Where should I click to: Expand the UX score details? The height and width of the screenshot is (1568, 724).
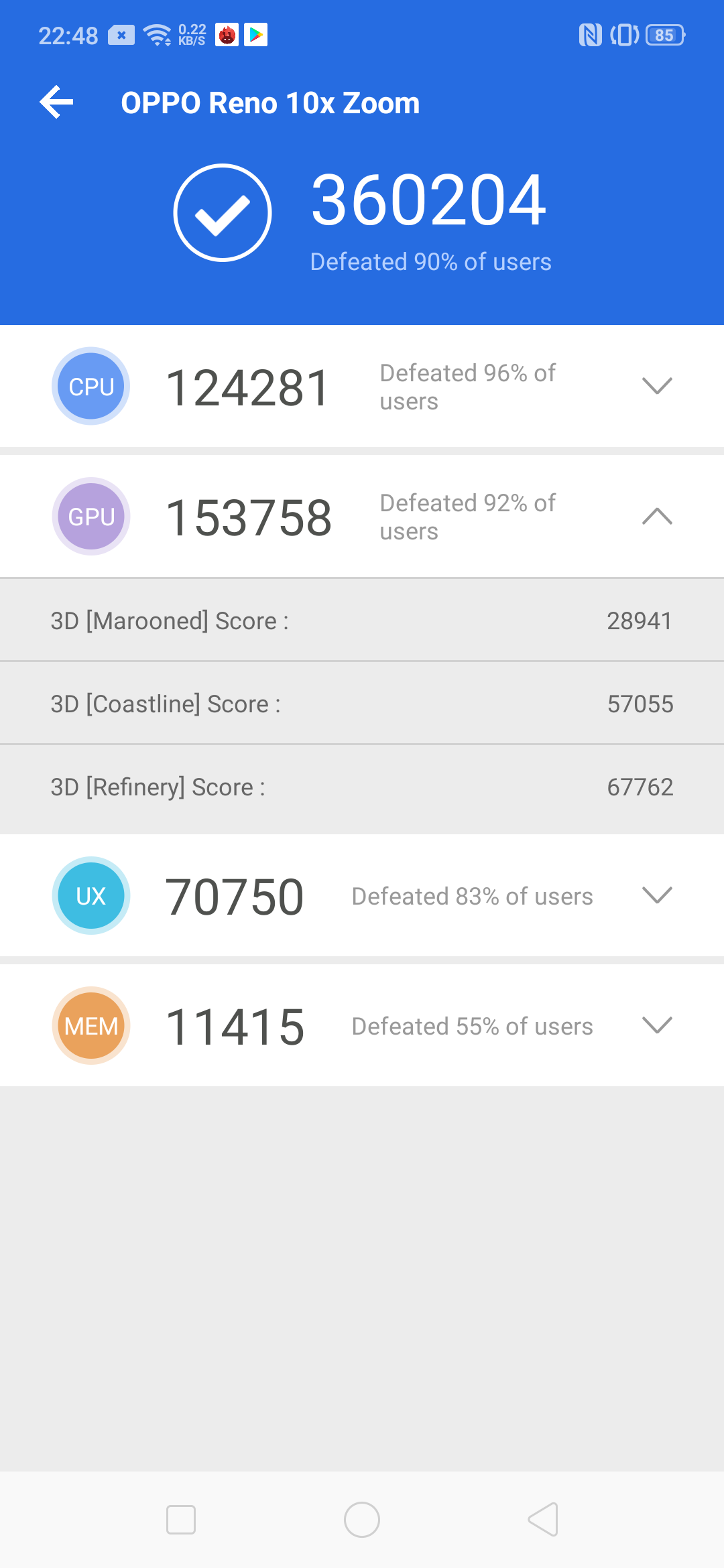(x=656, y=895)
